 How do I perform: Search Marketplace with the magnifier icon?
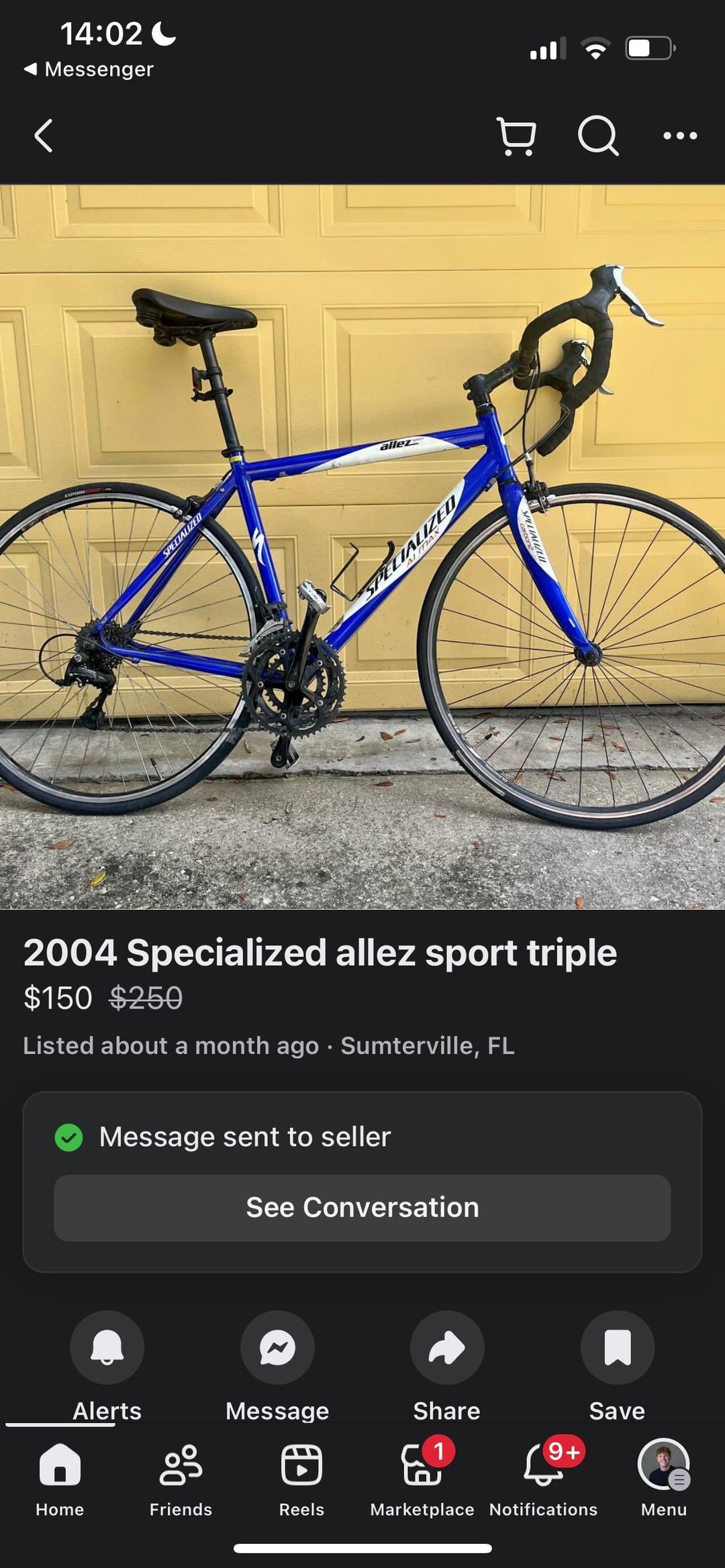tap(597, 136)
